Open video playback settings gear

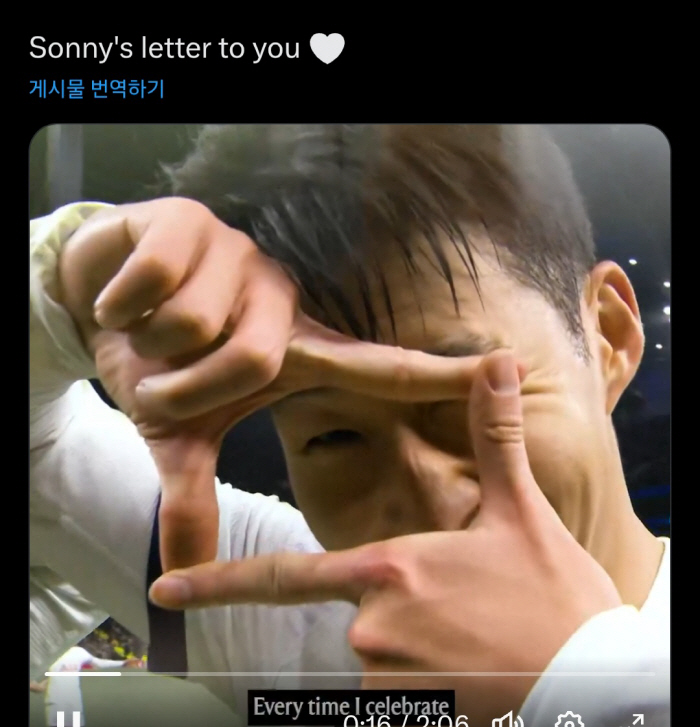[x=569, y=719]
